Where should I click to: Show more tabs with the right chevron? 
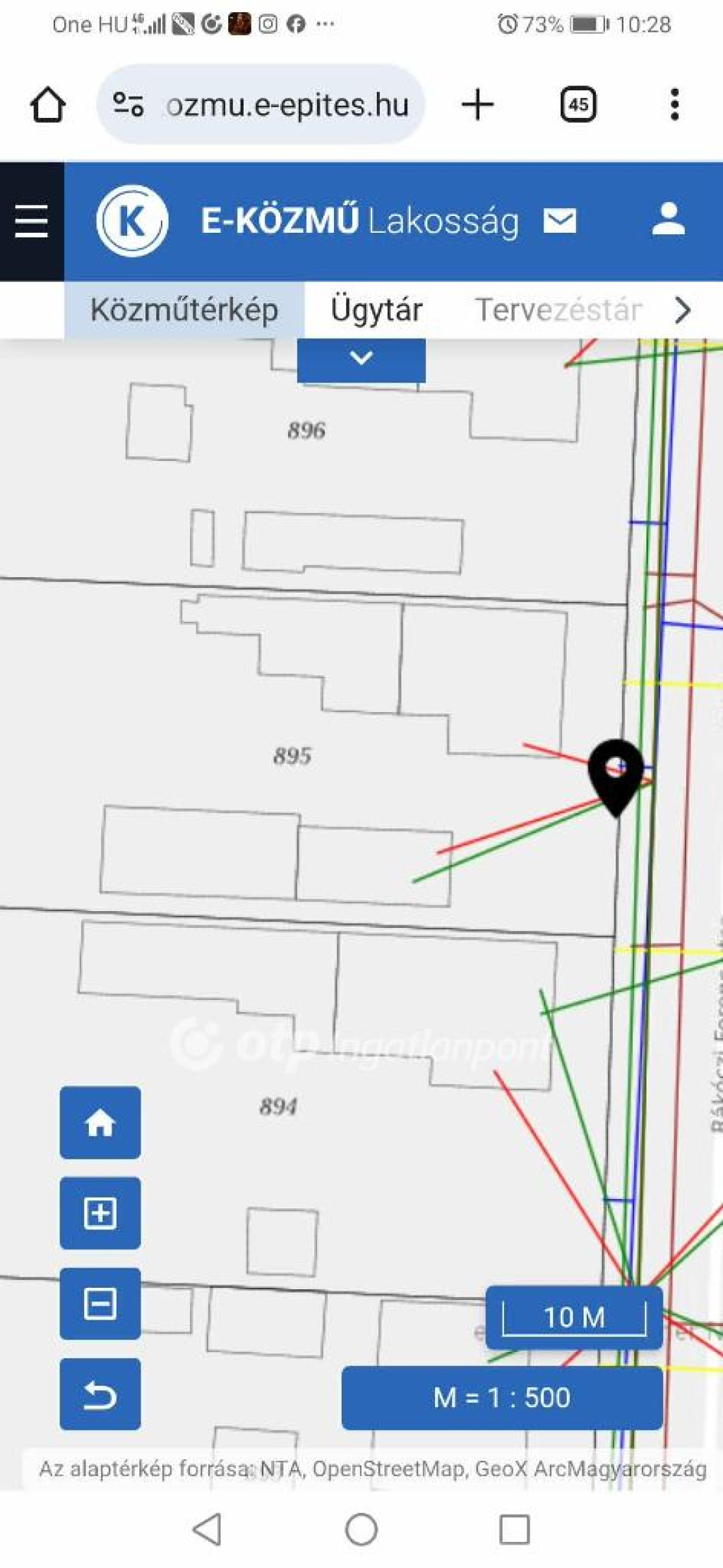[x=682, y=310]
